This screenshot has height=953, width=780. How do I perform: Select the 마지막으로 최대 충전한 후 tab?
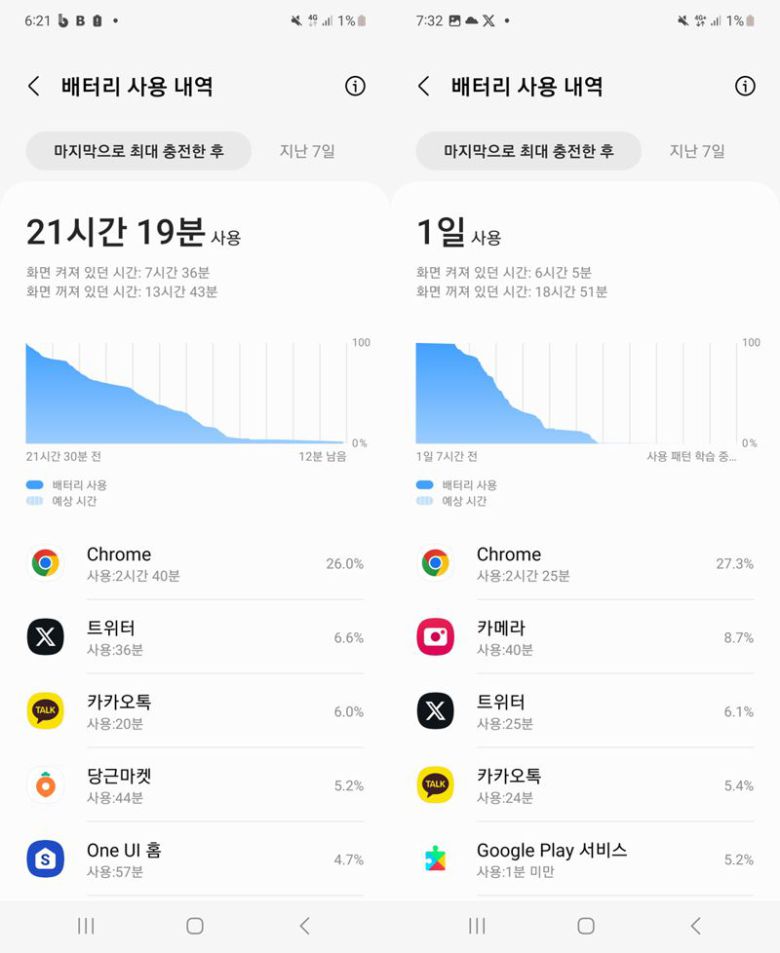pyautogui.click(x=138, y=150)
